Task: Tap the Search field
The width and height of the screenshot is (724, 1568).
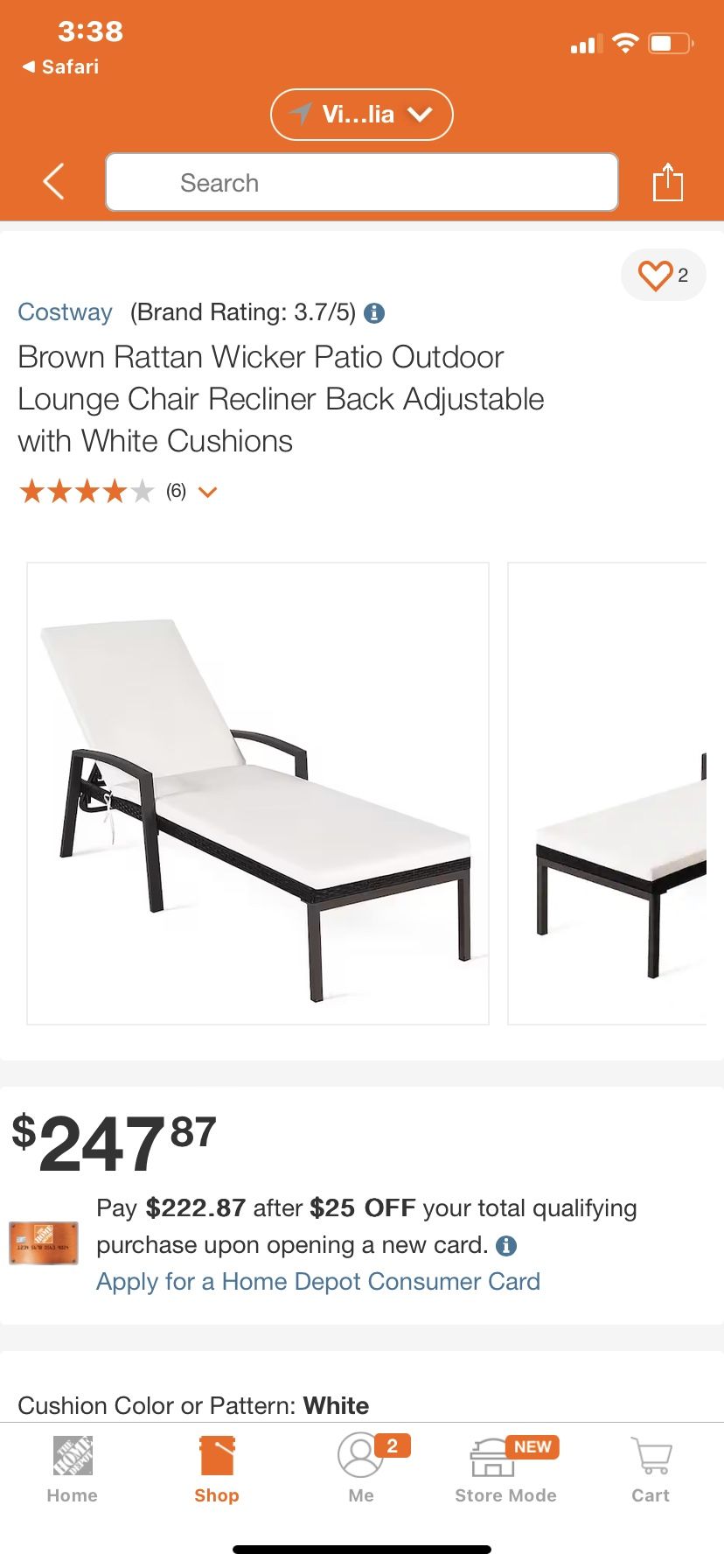Action: [361, 182]
